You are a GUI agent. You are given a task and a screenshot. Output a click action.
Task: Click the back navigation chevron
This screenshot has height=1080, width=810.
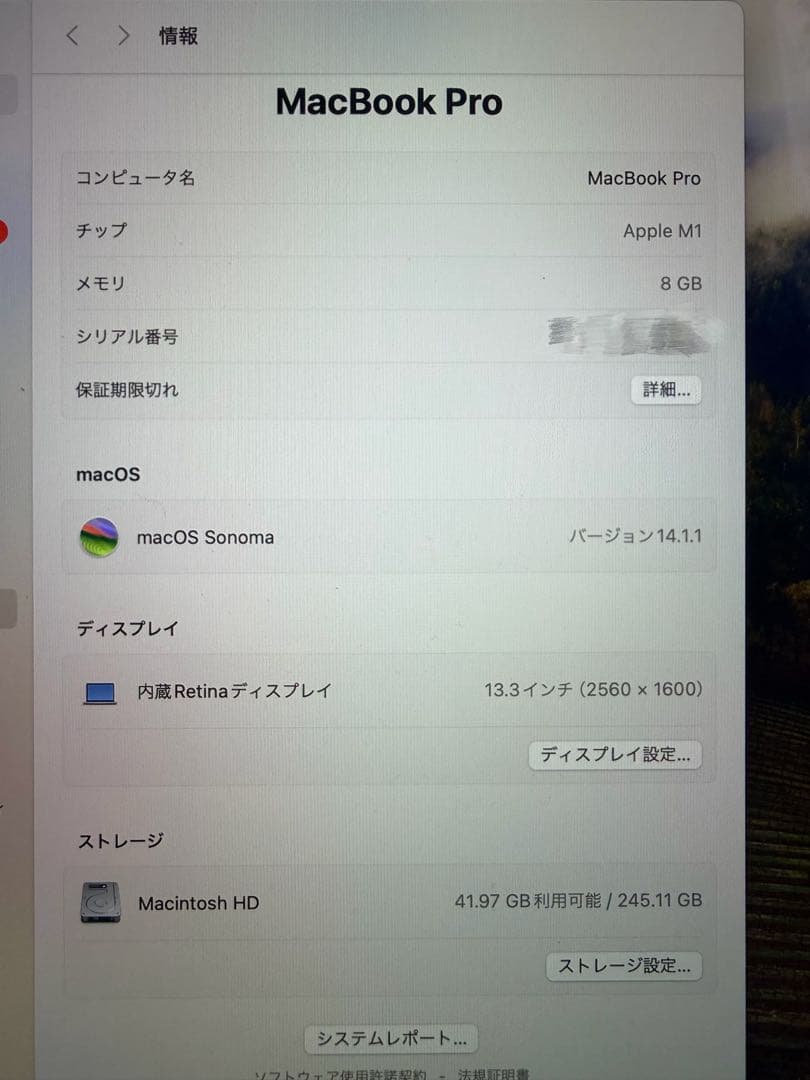(71, 35)
